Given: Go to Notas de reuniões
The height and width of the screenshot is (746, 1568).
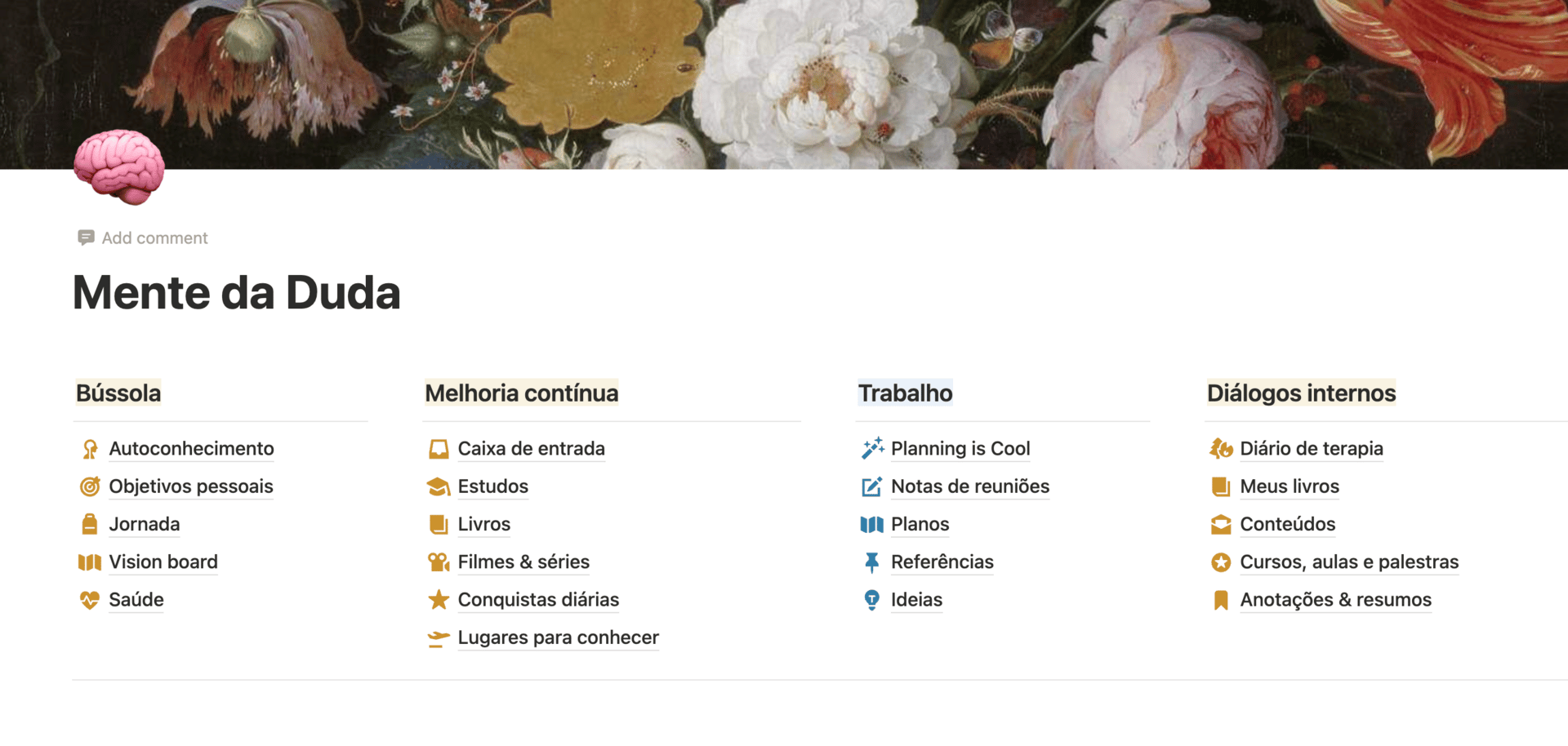Looking at the screenshot, I should pyautogui.click(x=969, y=486).
